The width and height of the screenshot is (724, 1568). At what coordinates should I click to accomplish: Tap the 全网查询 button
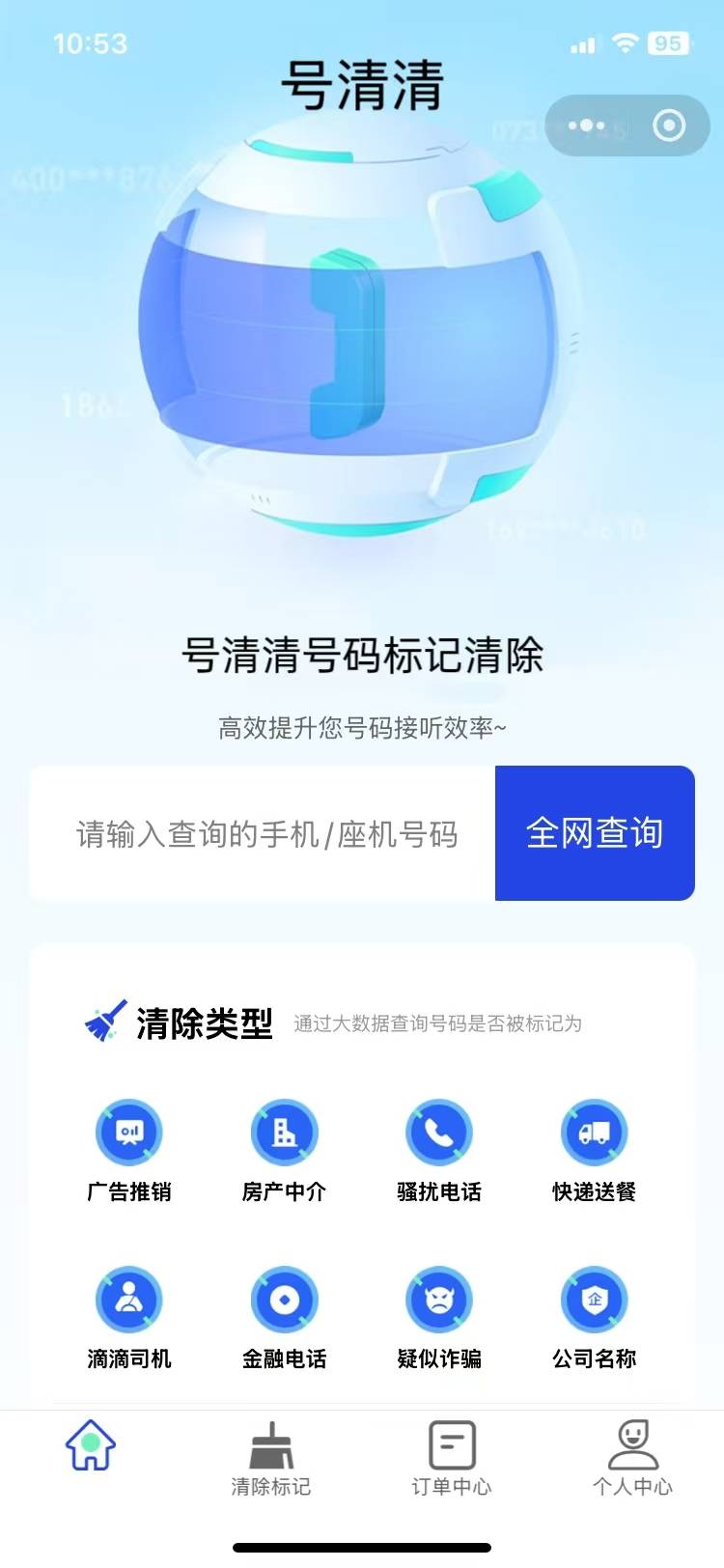tap(595, 833)
